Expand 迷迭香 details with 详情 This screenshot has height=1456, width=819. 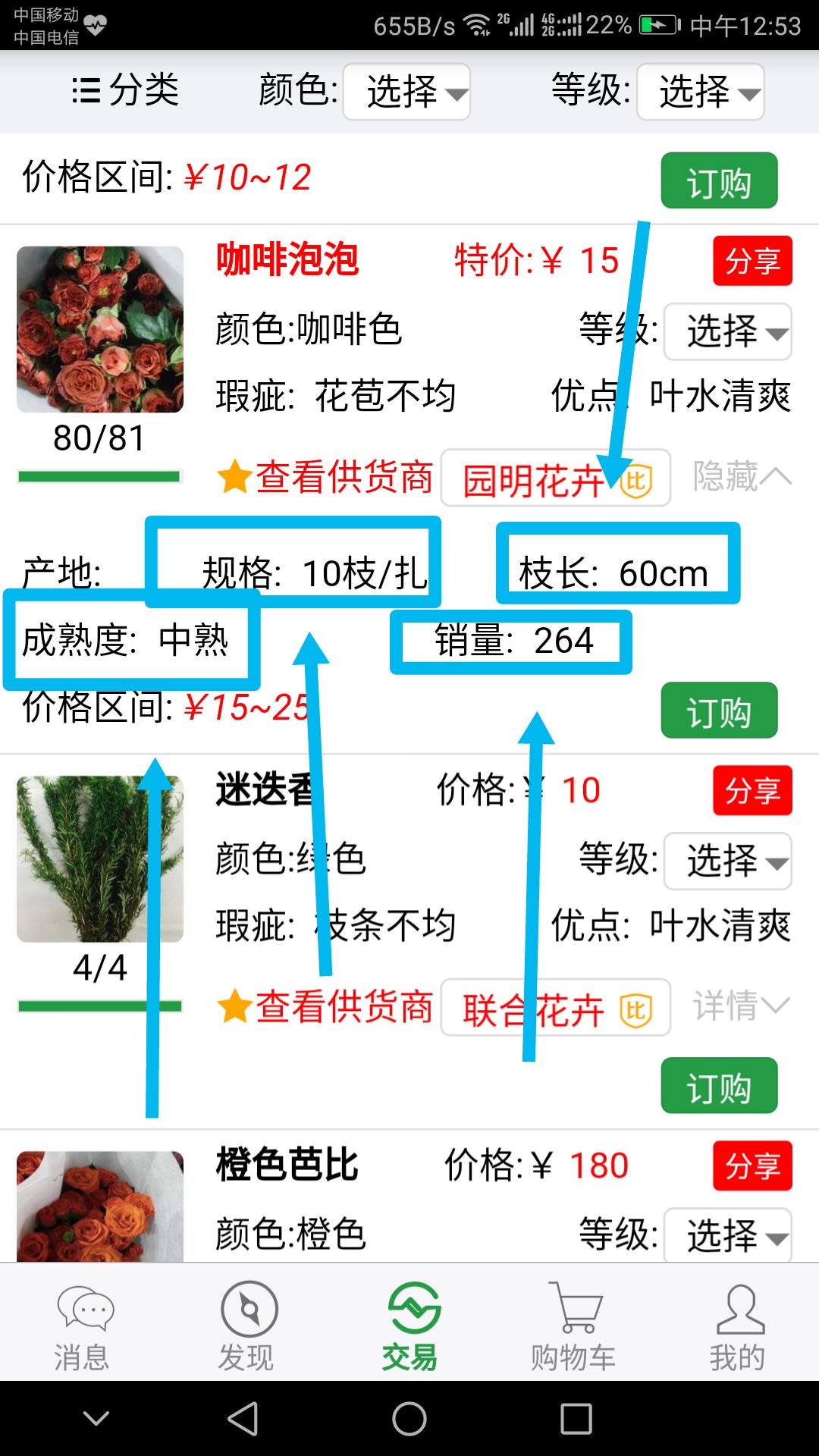tap(742, 1006)
